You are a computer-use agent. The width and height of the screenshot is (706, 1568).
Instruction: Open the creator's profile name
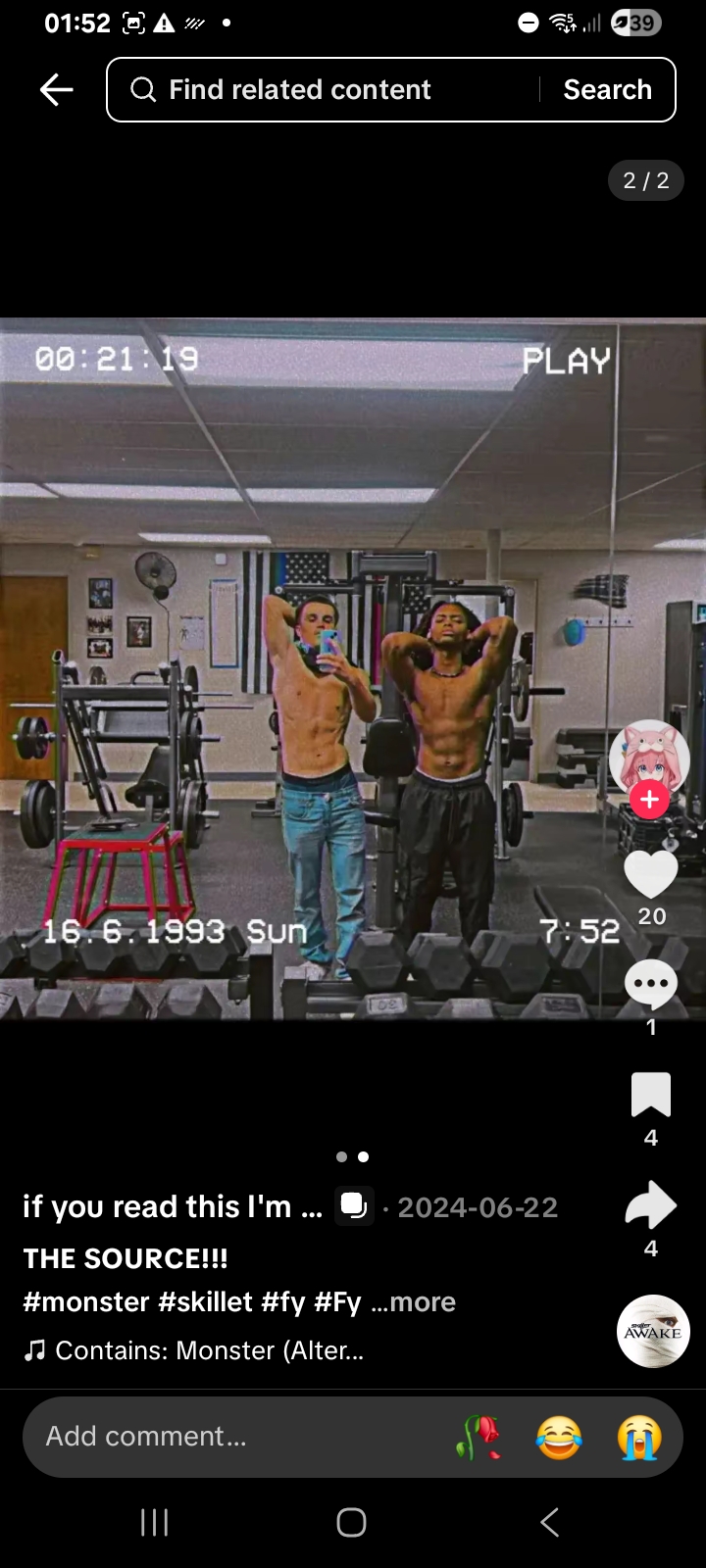pos(173,1206)
